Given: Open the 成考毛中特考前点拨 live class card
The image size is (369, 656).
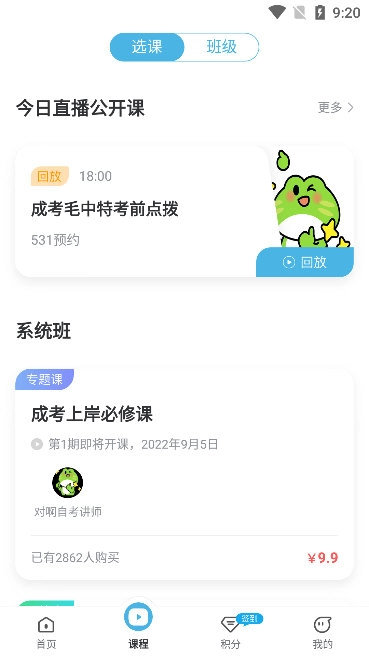Looking at the screenshot, I should pos(184,211).
